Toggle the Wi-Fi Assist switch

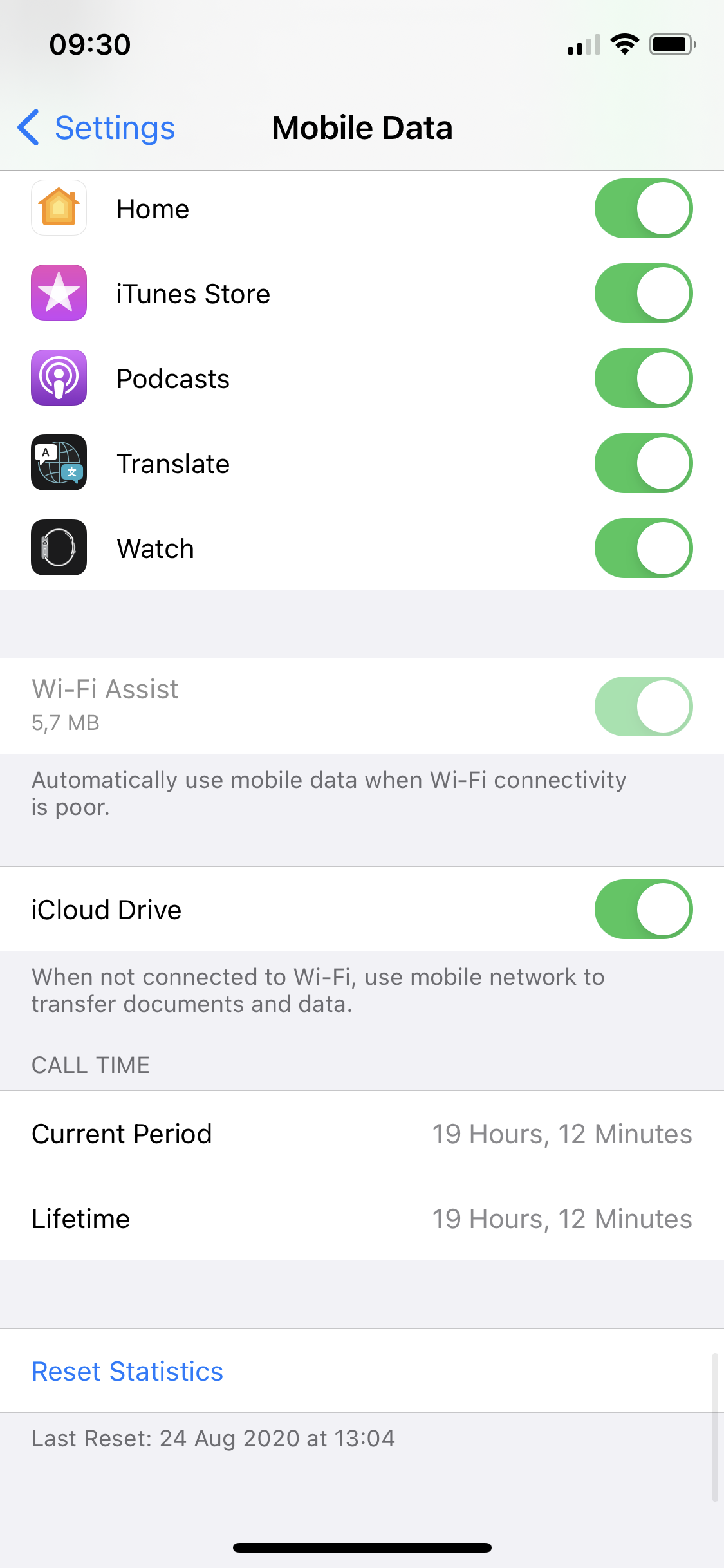[643, 706]
